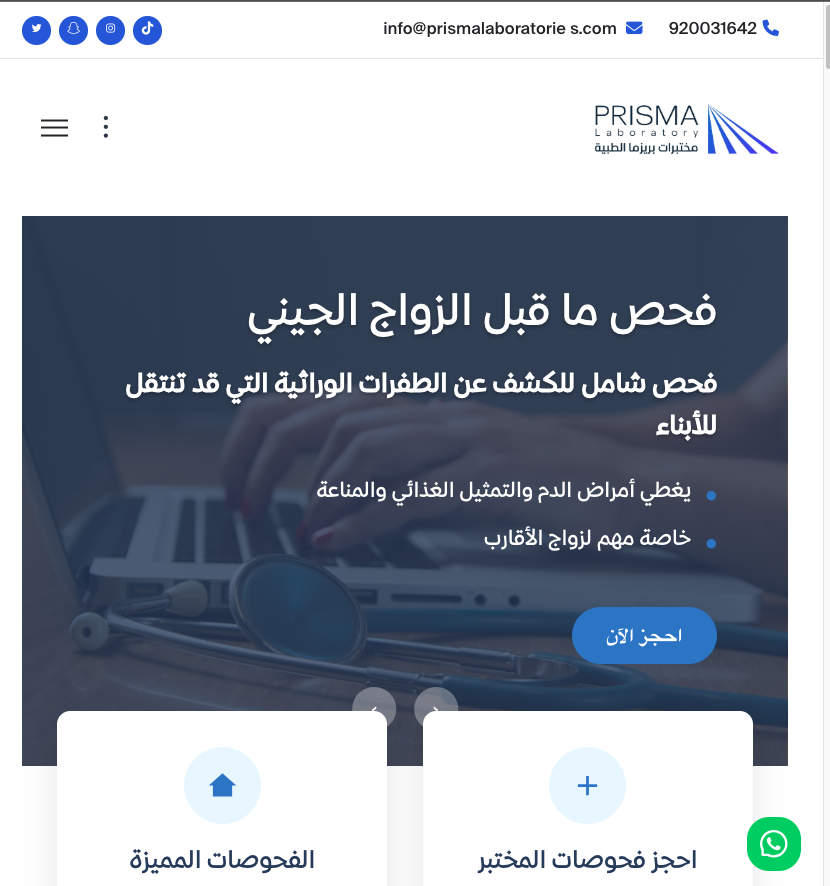The image size is (830, 886).
Task: Open the الفحوصات المميزة card
Action: (x=222, y=810)
